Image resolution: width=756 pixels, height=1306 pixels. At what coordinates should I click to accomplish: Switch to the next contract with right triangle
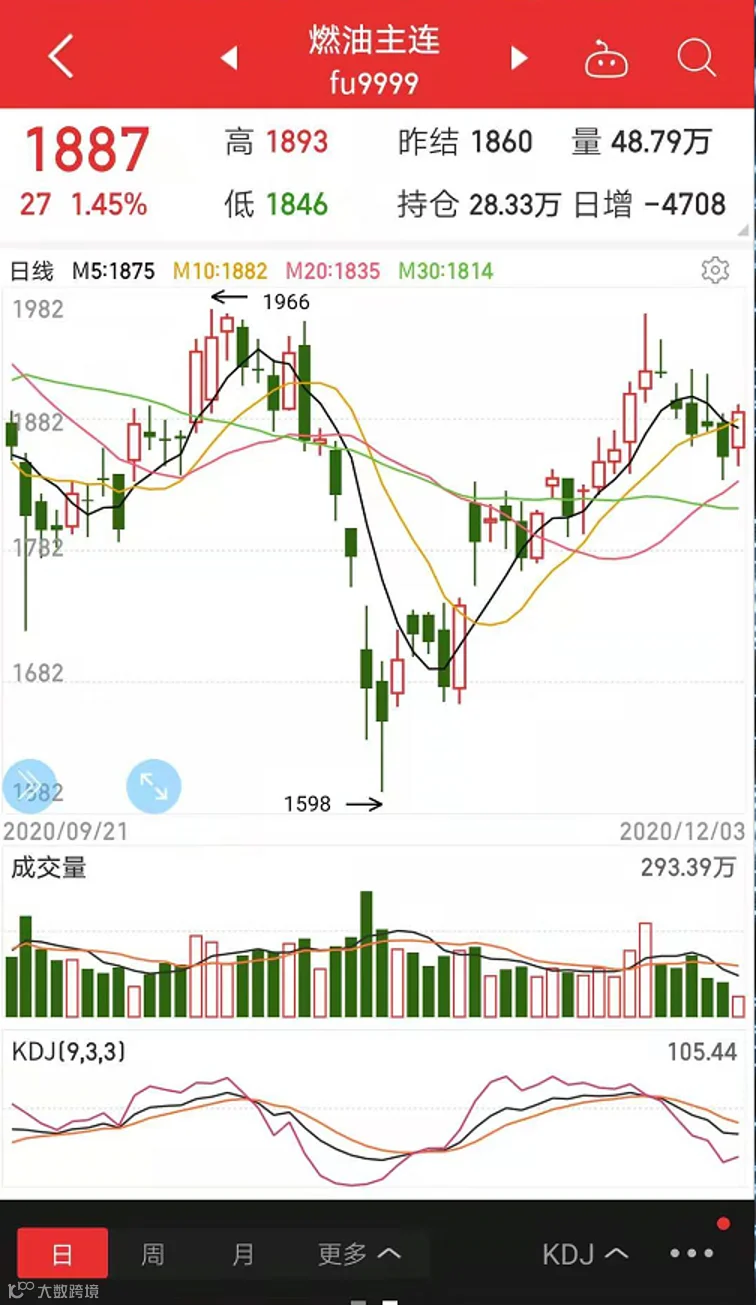pos(518,58)
